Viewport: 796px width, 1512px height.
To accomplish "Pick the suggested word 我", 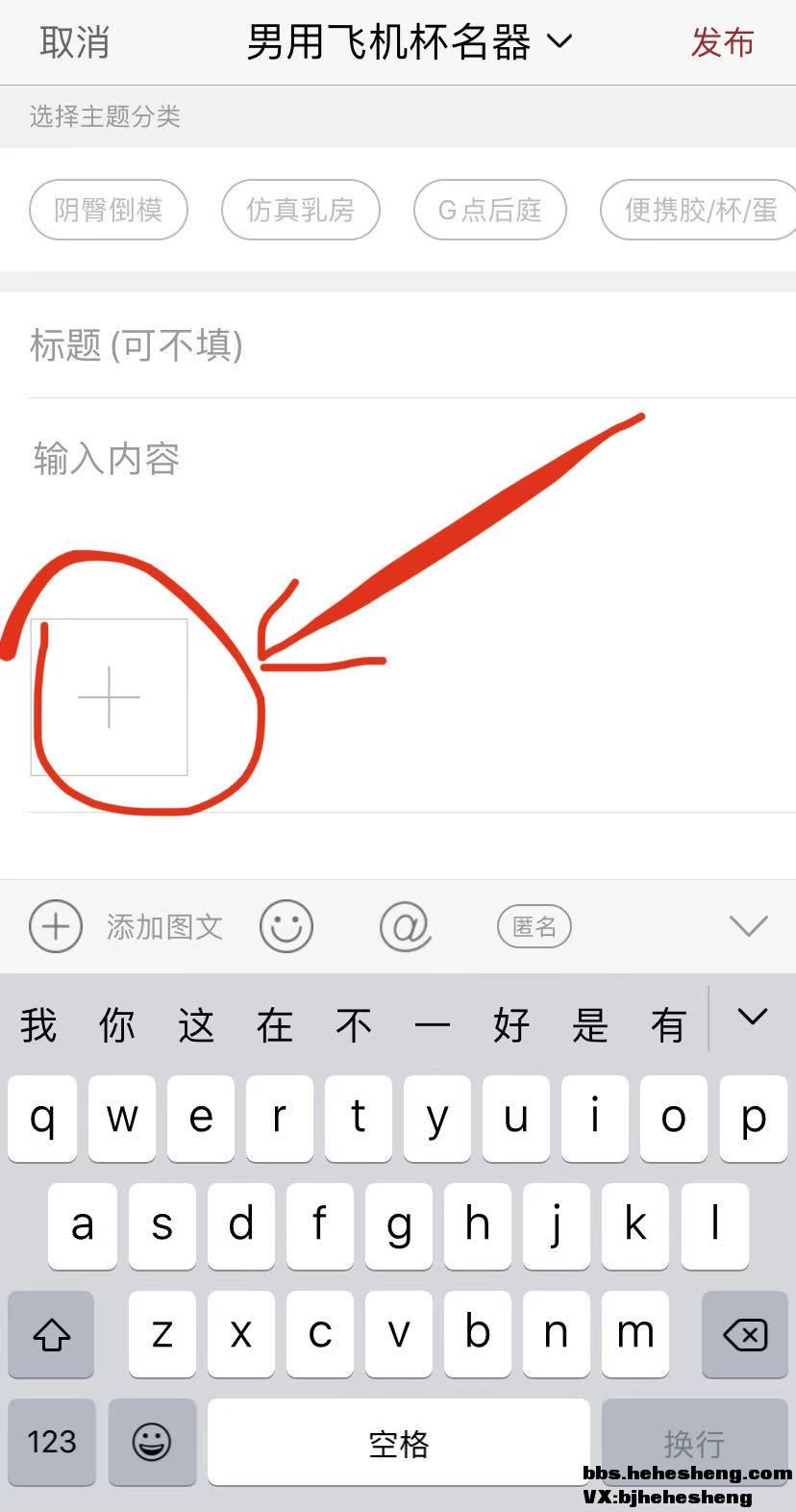I will click(38, 1025).
